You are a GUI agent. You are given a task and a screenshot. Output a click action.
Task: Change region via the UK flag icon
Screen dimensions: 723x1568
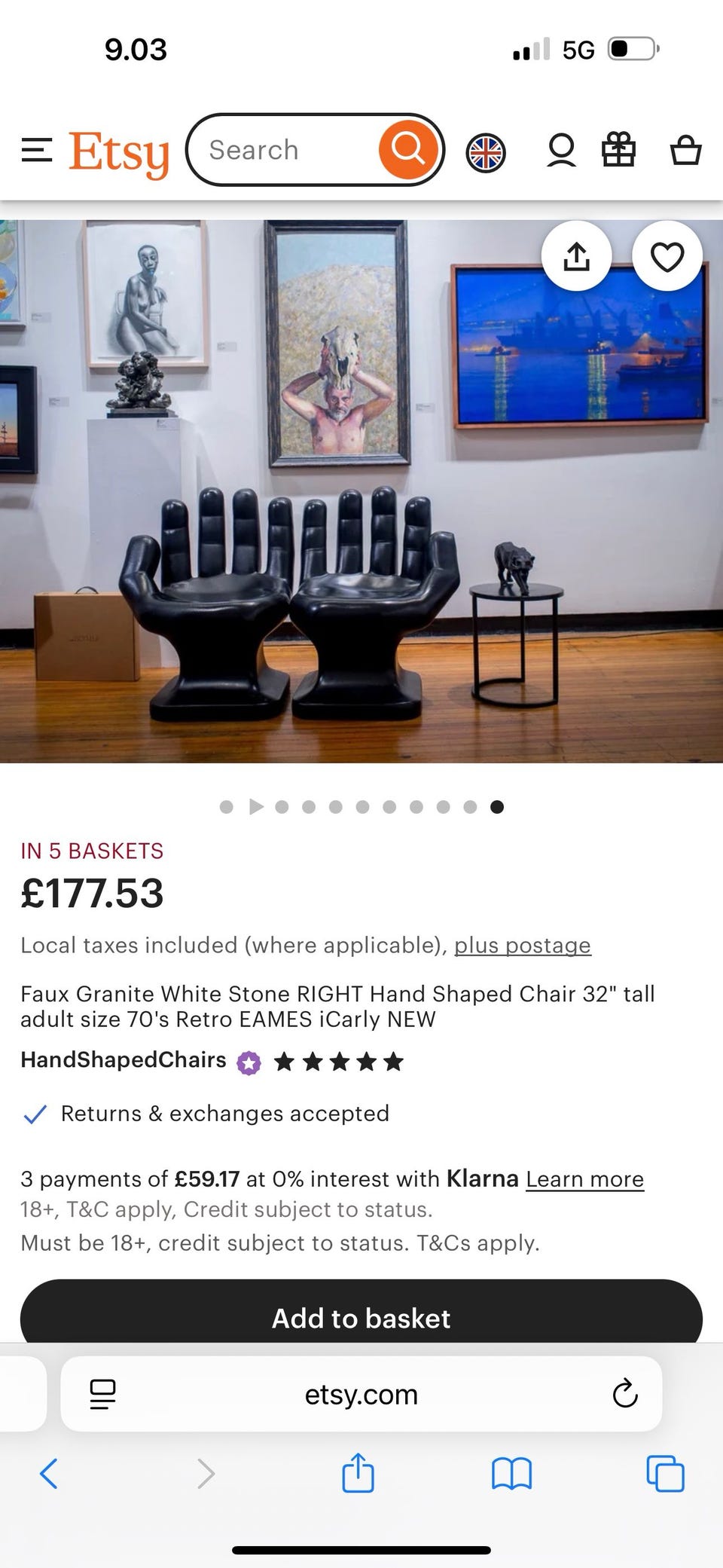(x=486, y=153)
